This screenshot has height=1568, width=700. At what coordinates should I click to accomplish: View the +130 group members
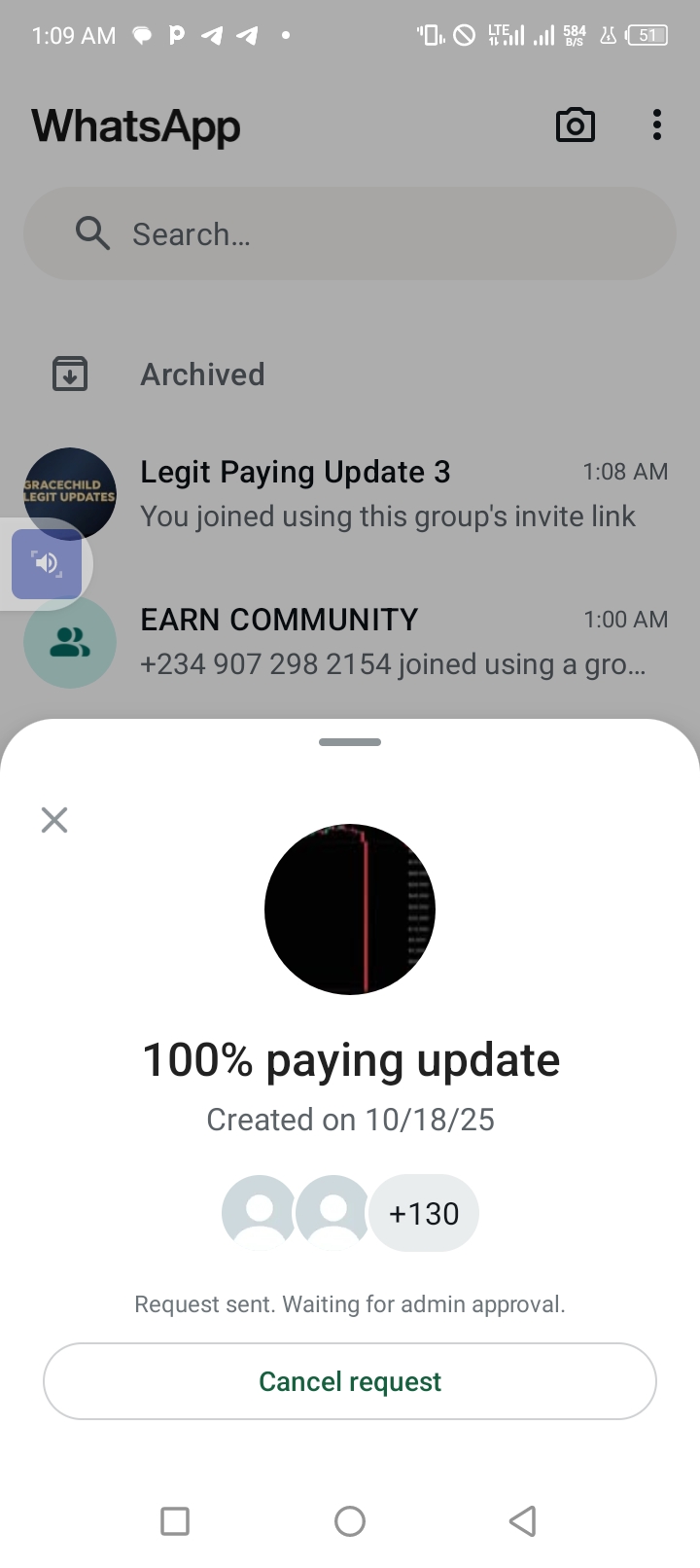tap(424, 1214)
